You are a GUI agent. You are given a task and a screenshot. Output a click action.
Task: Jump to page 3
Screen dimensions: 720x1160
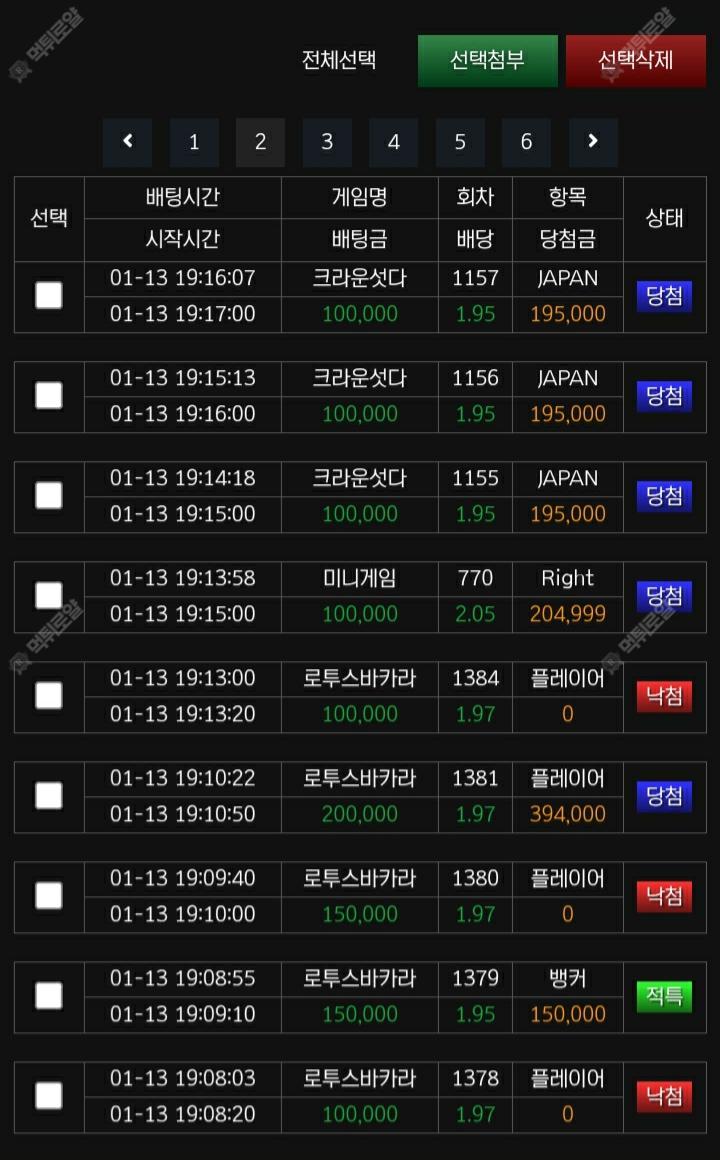click(327, 142)
